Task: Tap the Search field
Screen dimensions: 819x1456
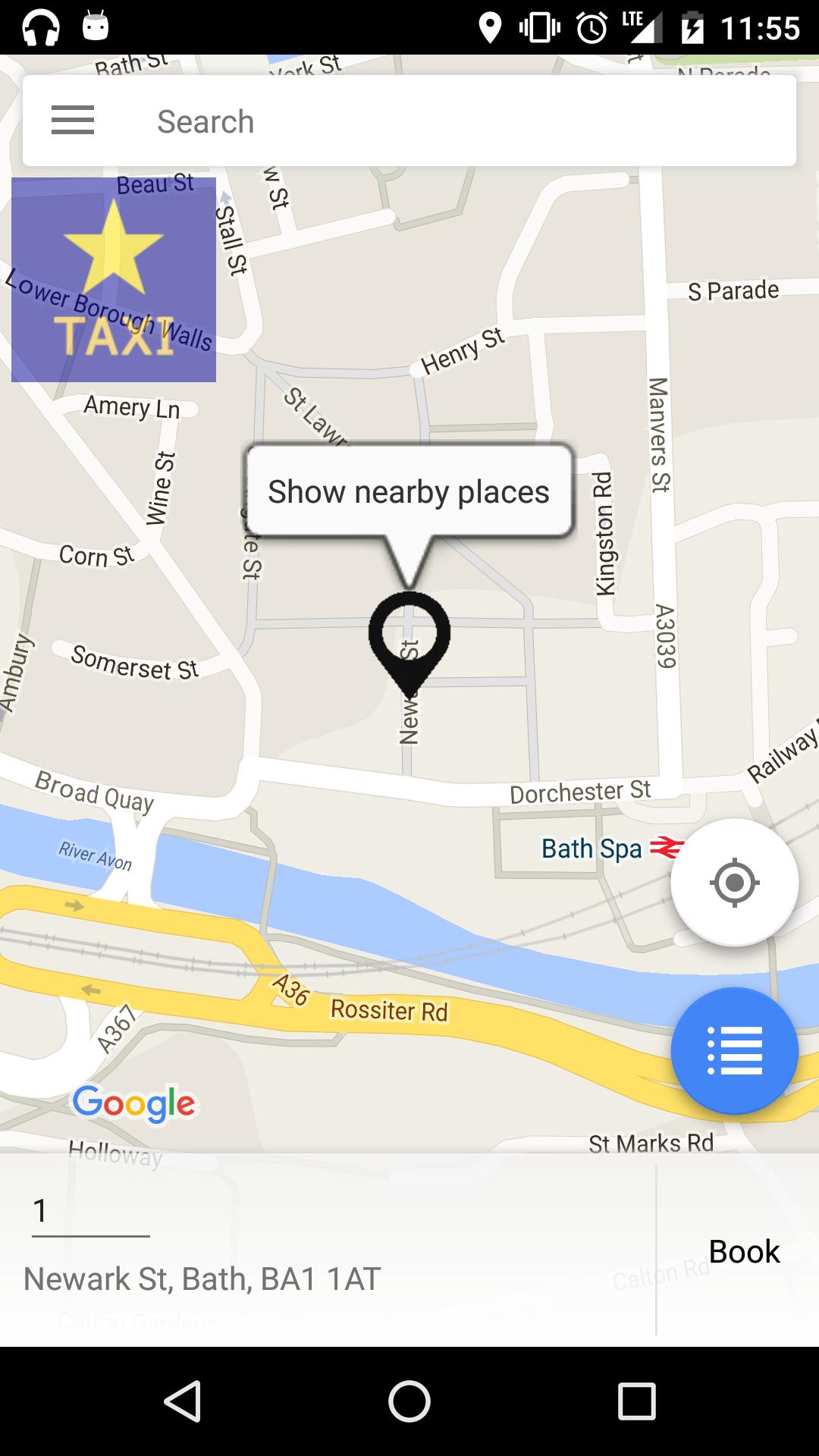Action: tap(455, 121)
